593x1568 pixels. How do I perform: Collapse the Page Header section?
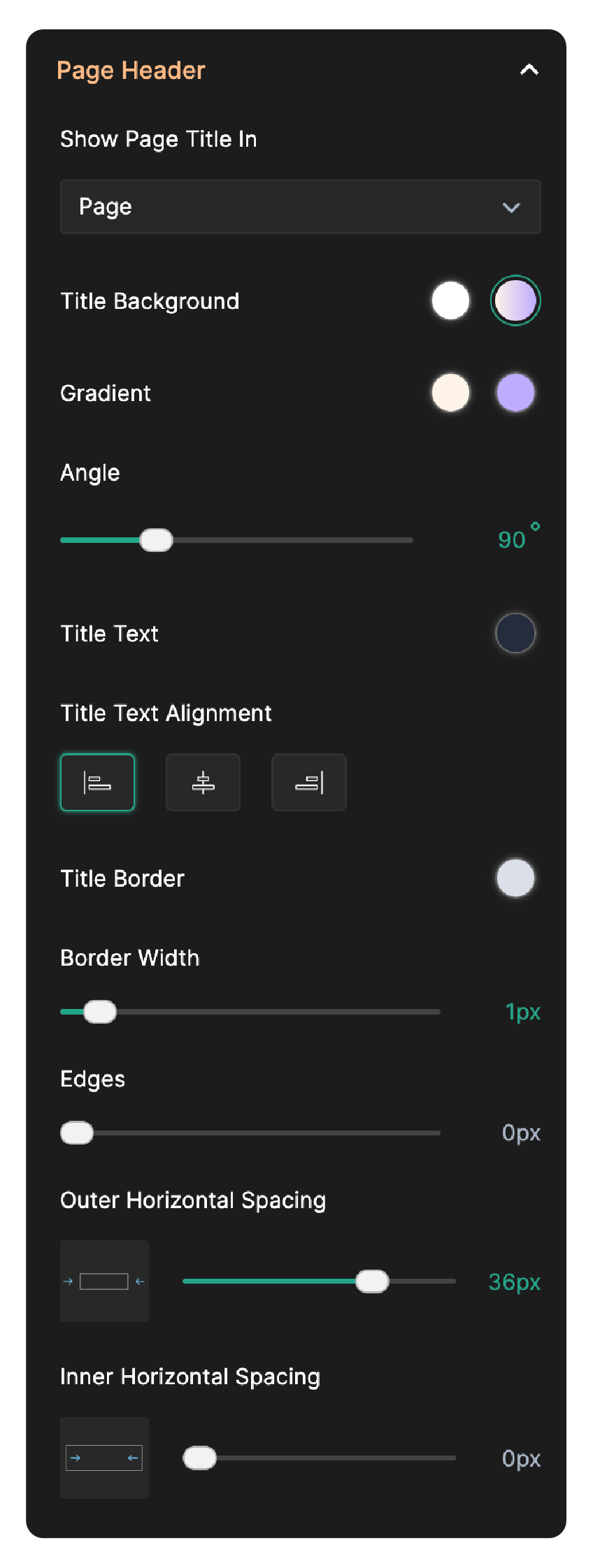(x=529, y=70)
